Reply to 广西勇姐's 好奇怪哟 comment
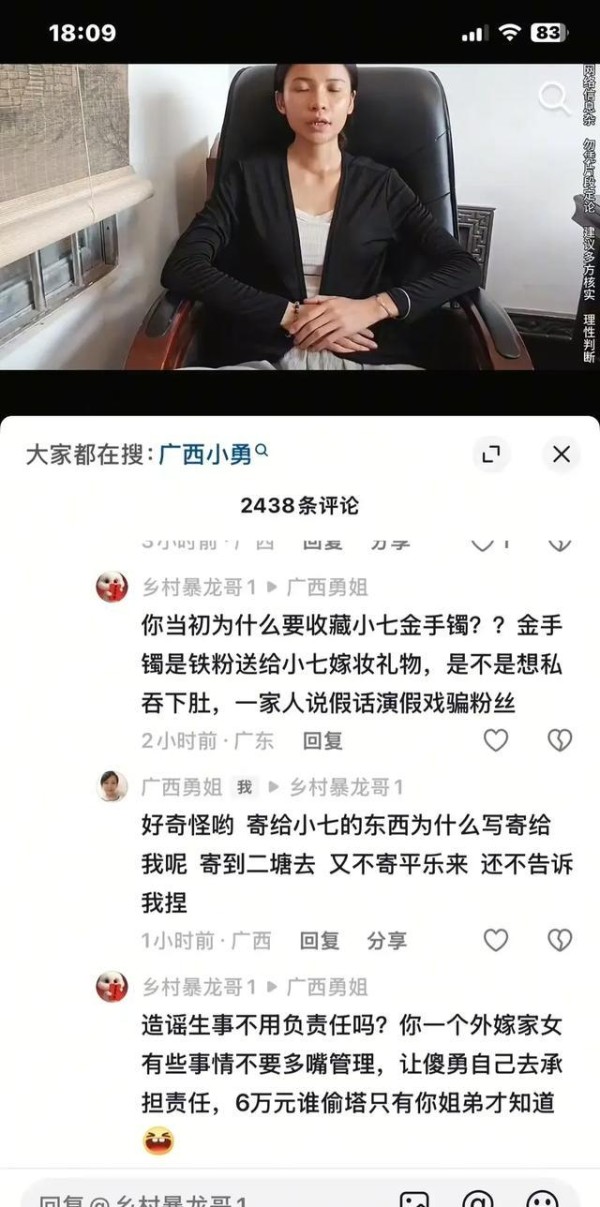This screenshot has height=1207, width=600. point(320,941)
